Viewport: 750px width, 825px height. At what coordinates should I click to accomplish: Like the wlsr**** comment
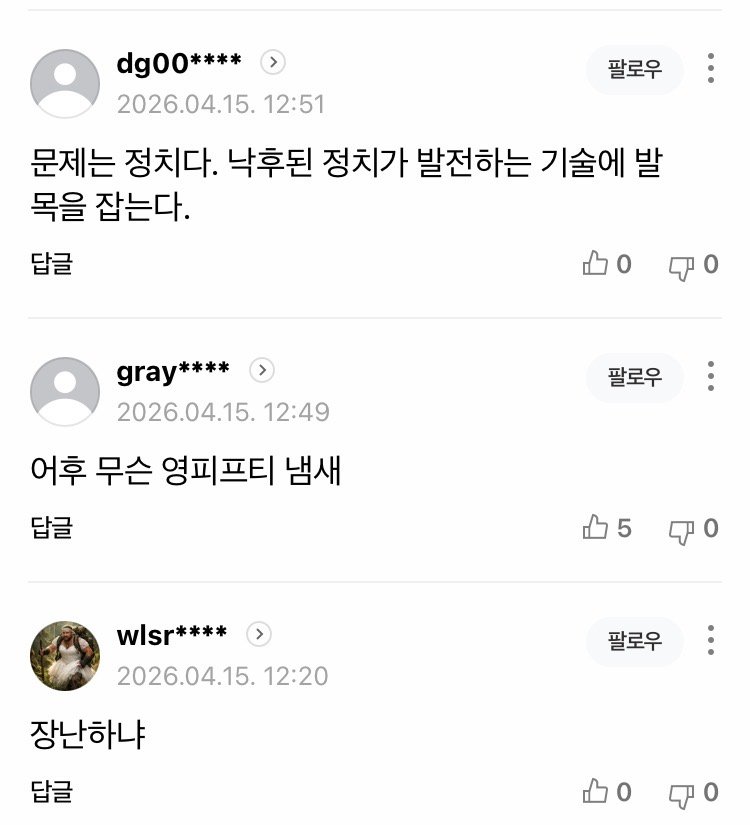point(596,793)
